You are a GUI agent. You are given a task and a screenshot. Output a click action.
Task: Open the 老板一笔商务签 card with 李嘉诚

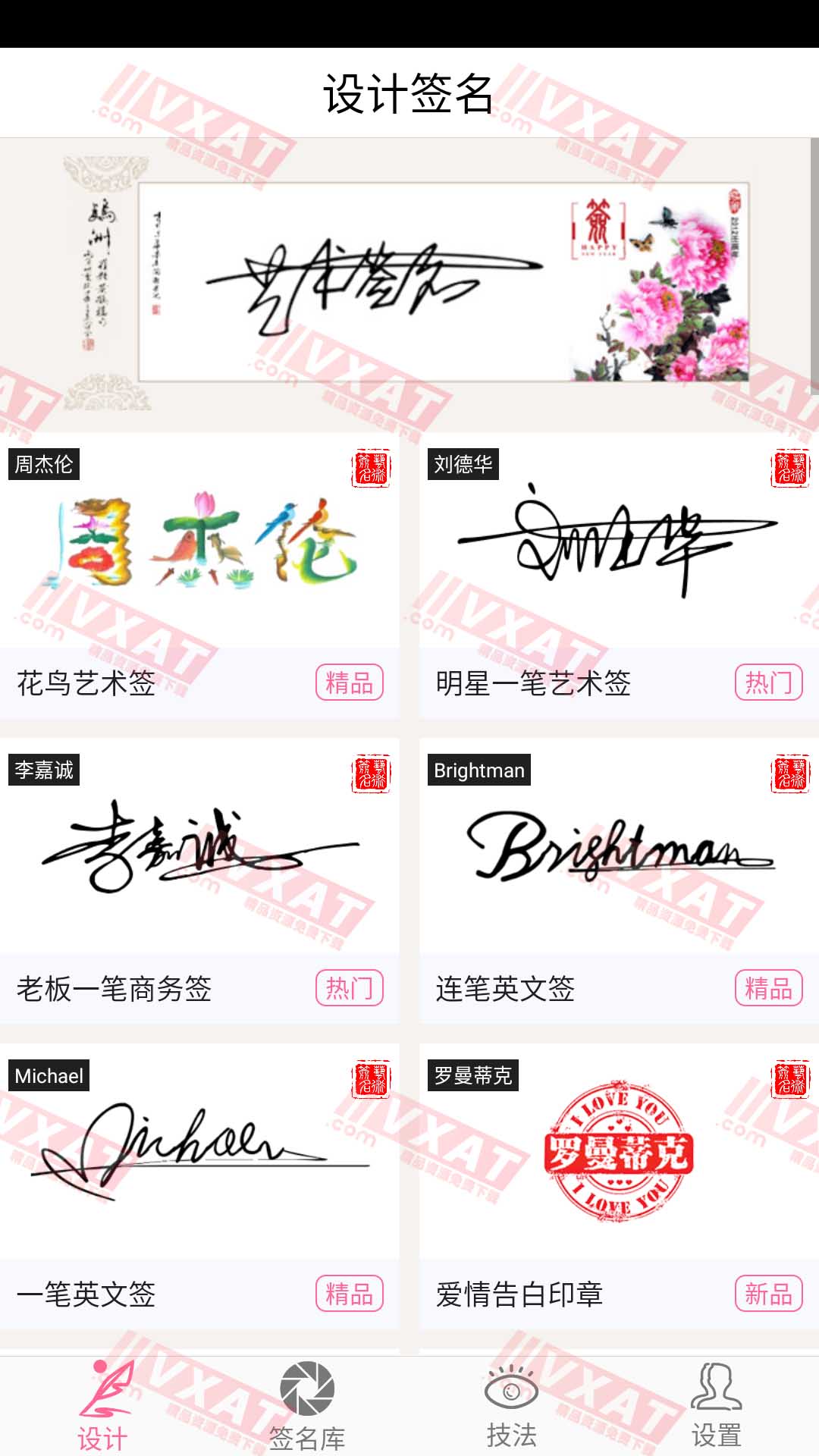(199, 880)
